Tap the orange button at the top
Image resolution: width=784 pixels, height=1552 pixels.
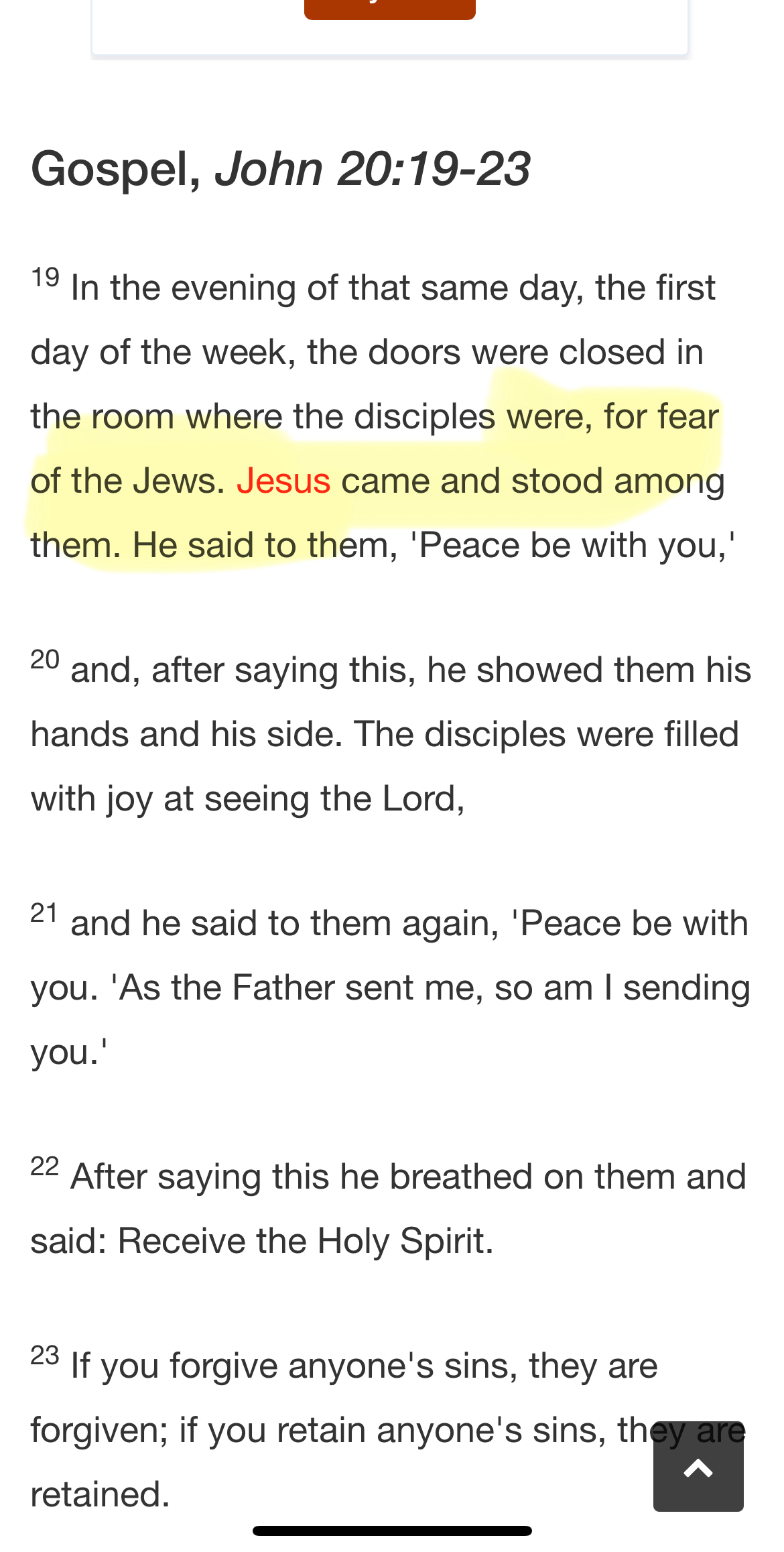tap(390, 9)
